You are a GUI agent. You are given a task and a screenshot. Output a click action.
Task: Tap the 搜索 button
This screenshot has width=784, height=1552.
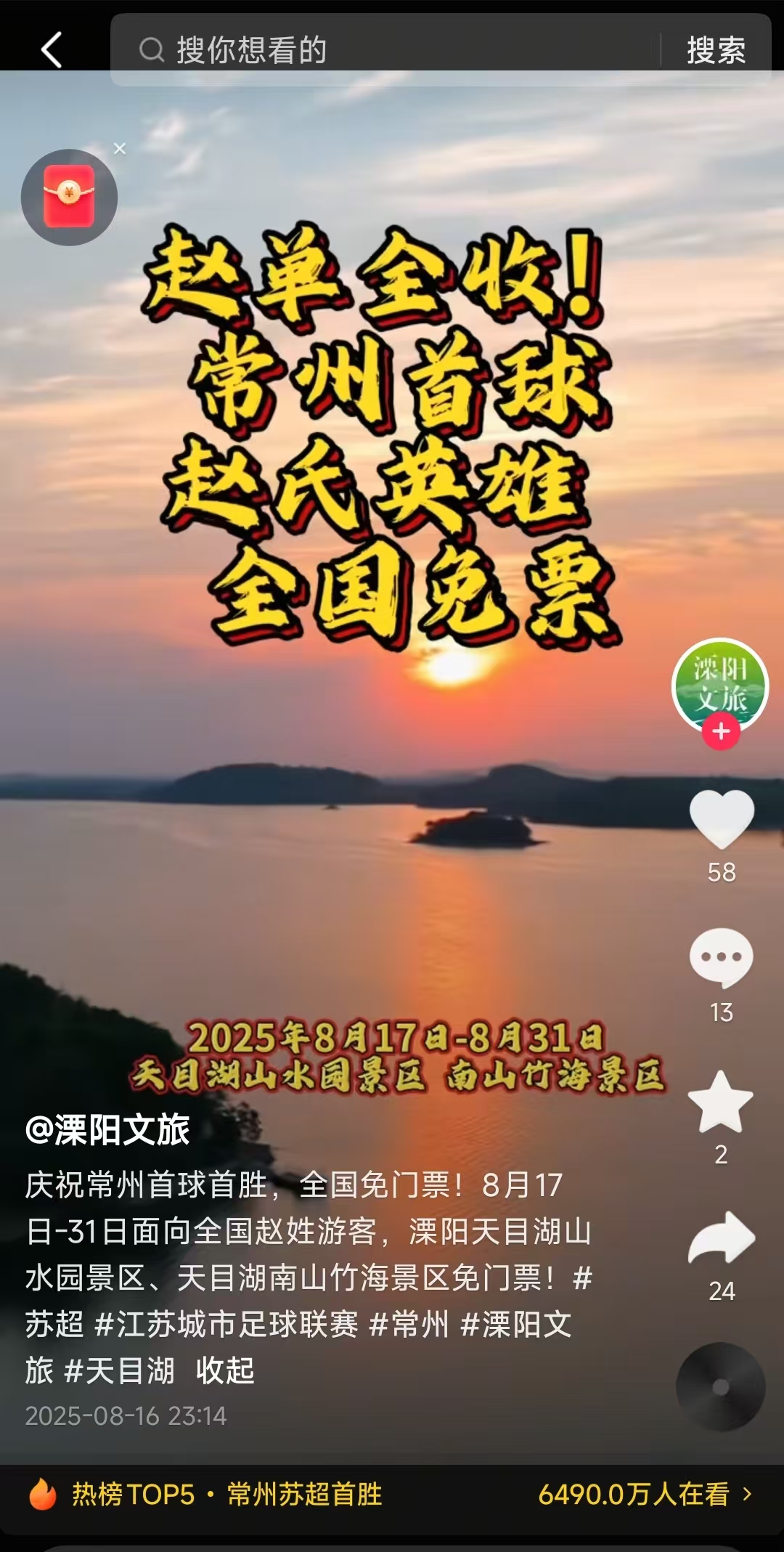pyautogui.click(x=716, y=50)
